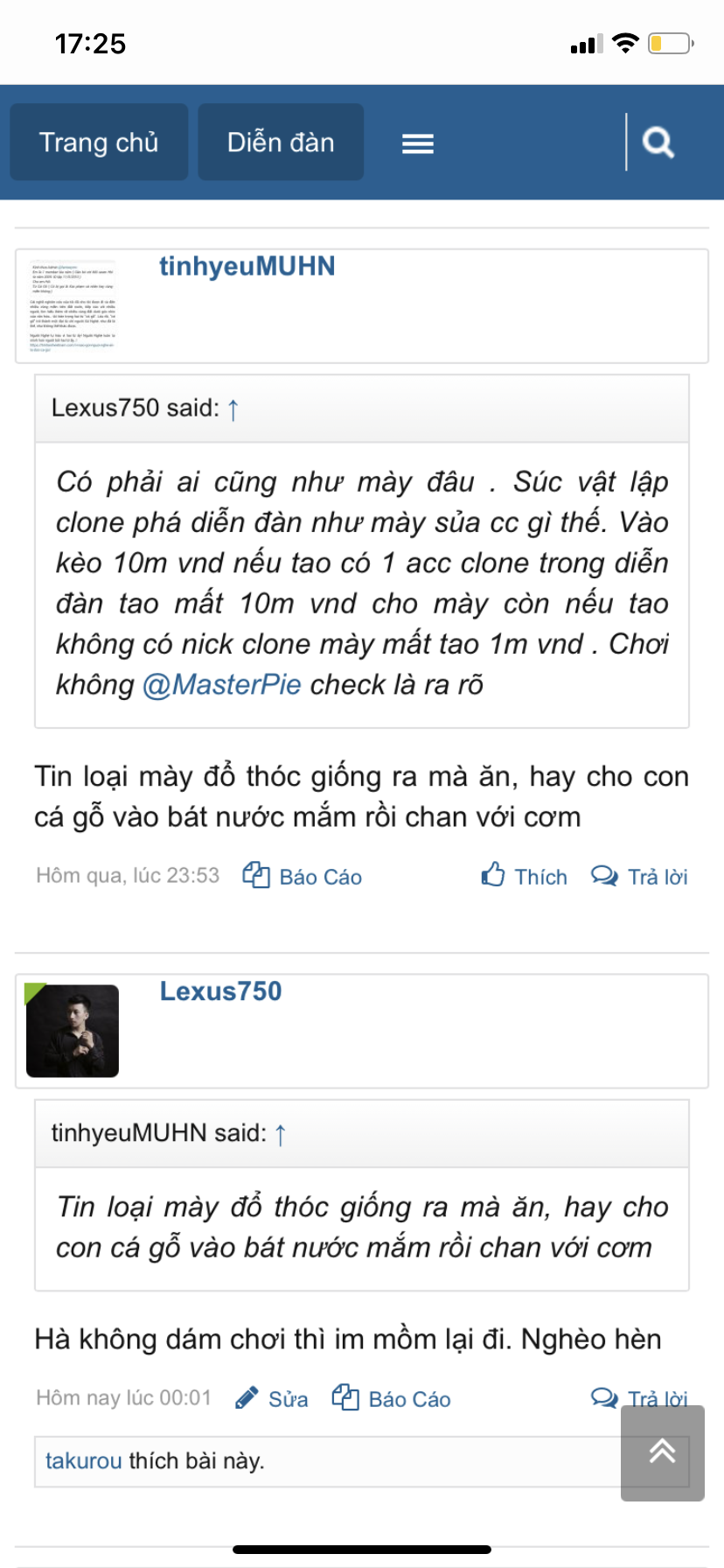The height and width of the screenshot is (1568, 724).
Task: Click the tinhyeuMUHN username
Action: point(247,267)
